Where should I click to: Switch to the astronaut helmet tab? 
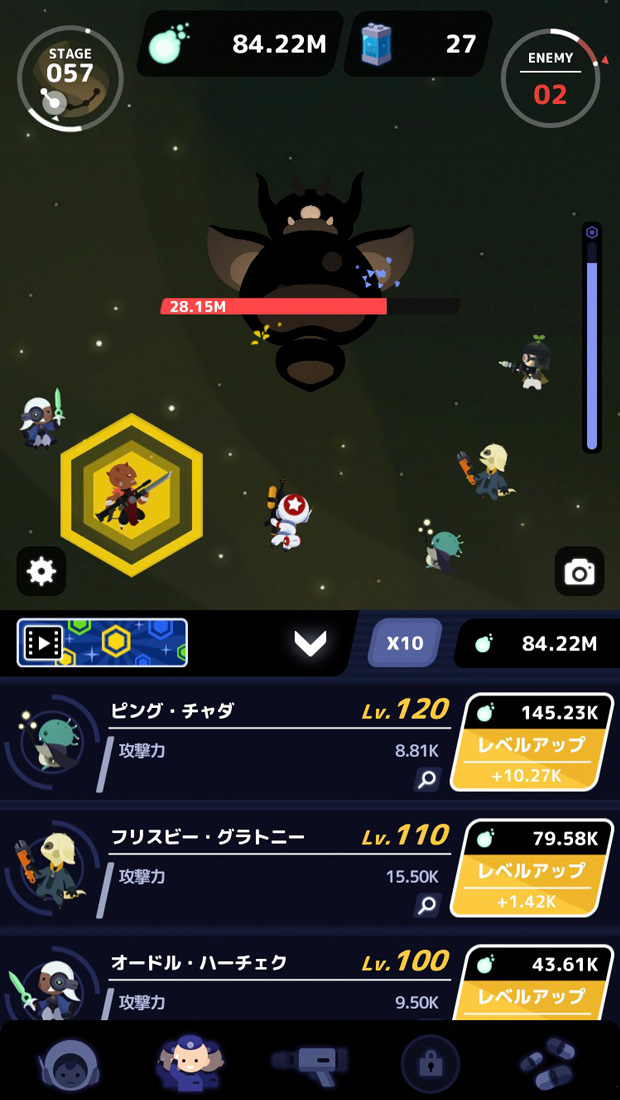click(69, 1063)
